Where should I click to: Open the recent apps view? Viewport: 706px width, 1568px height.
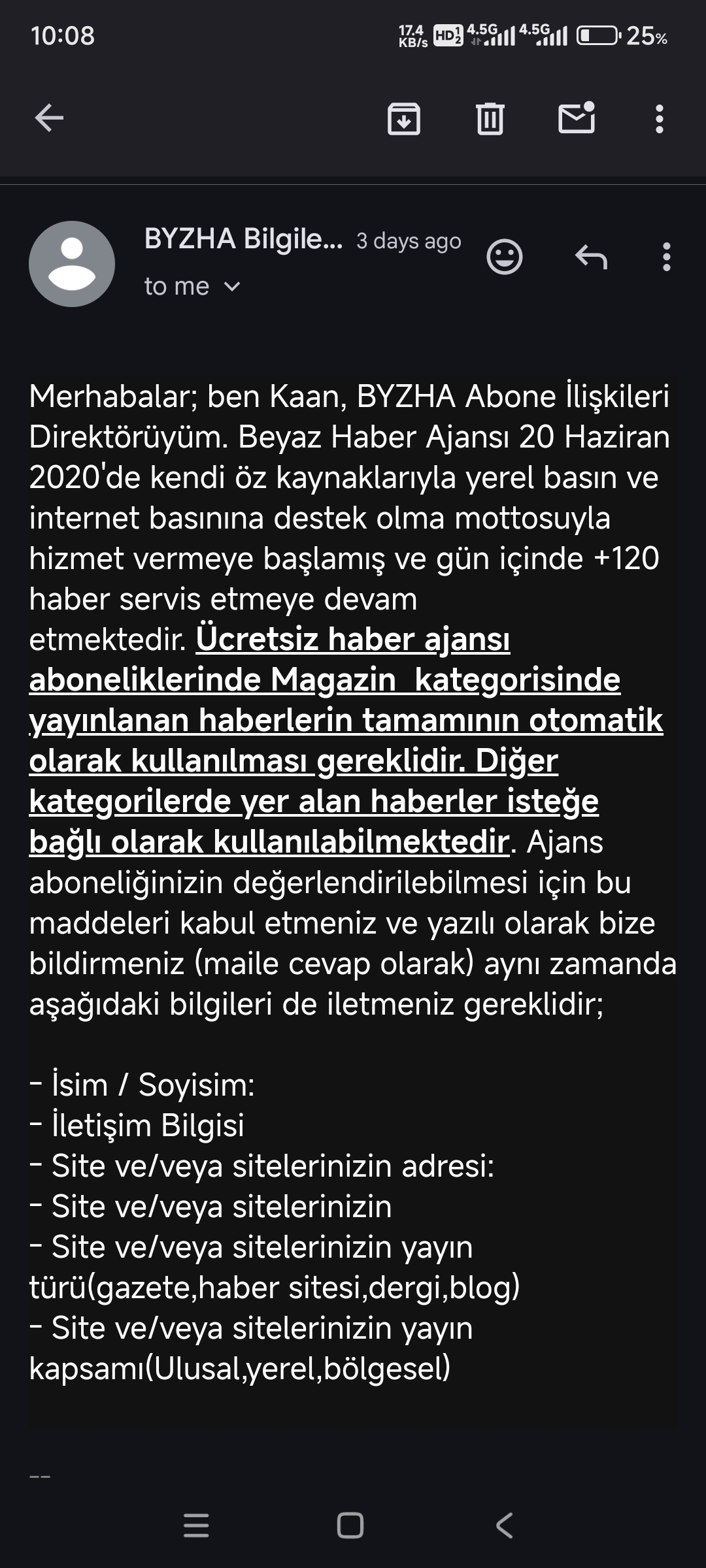196,1526
